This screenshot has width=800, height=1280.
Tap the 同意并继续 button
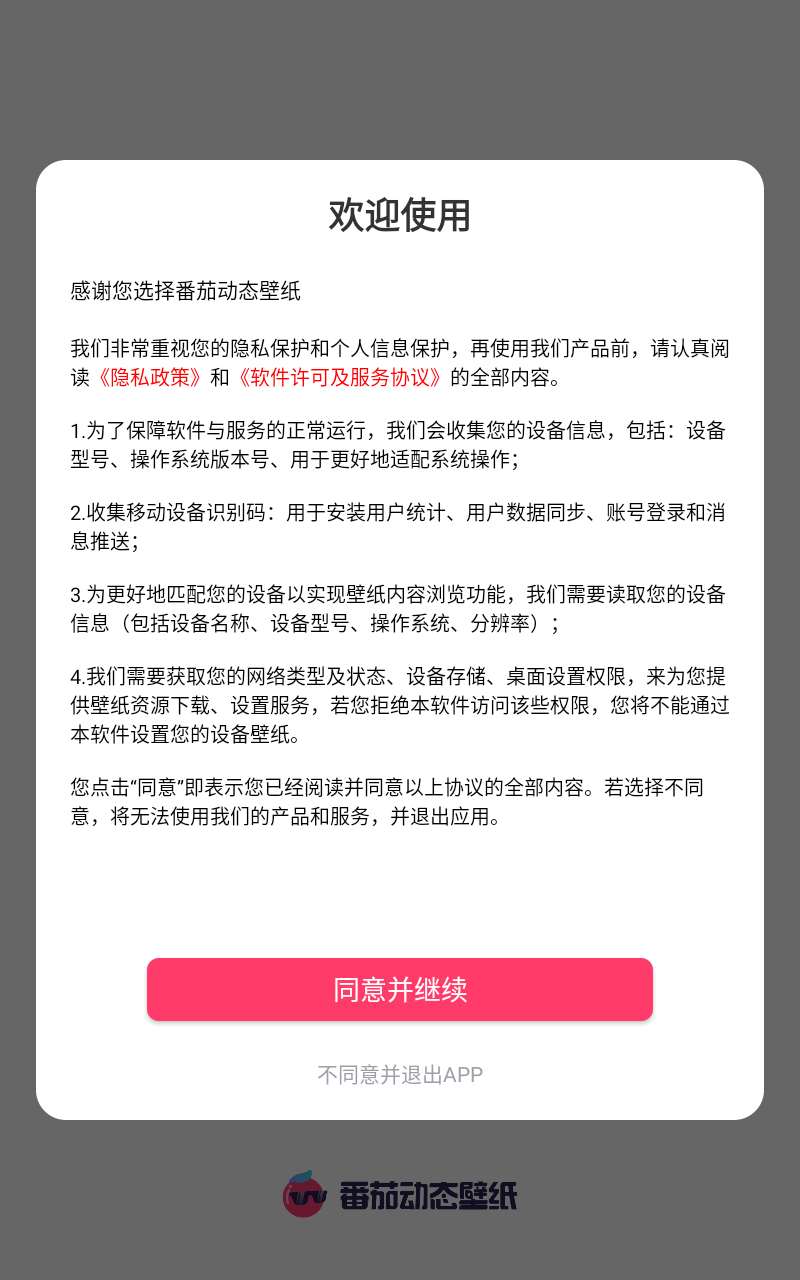point(400,989)
